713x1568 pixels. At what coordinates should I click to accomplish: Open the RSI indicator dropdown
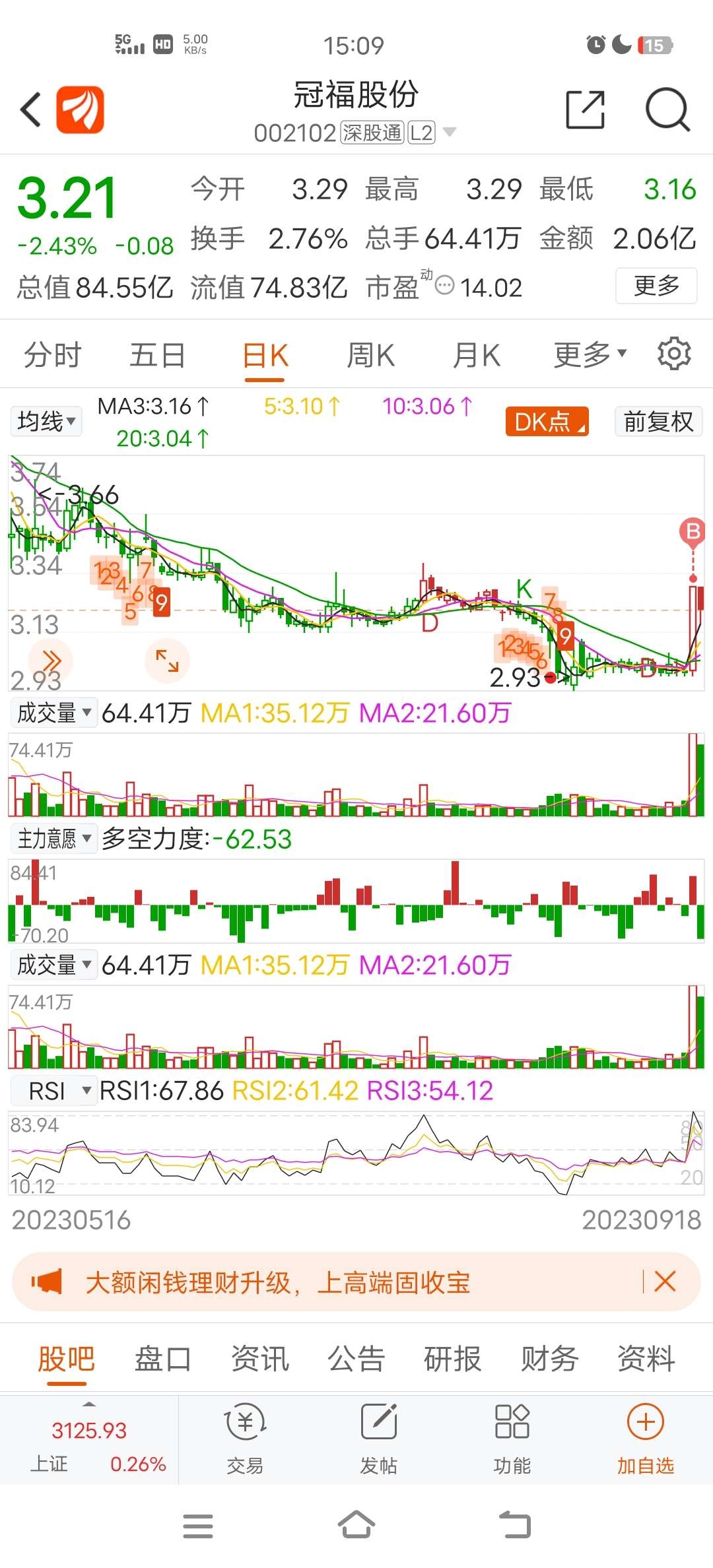point(54,1091)
